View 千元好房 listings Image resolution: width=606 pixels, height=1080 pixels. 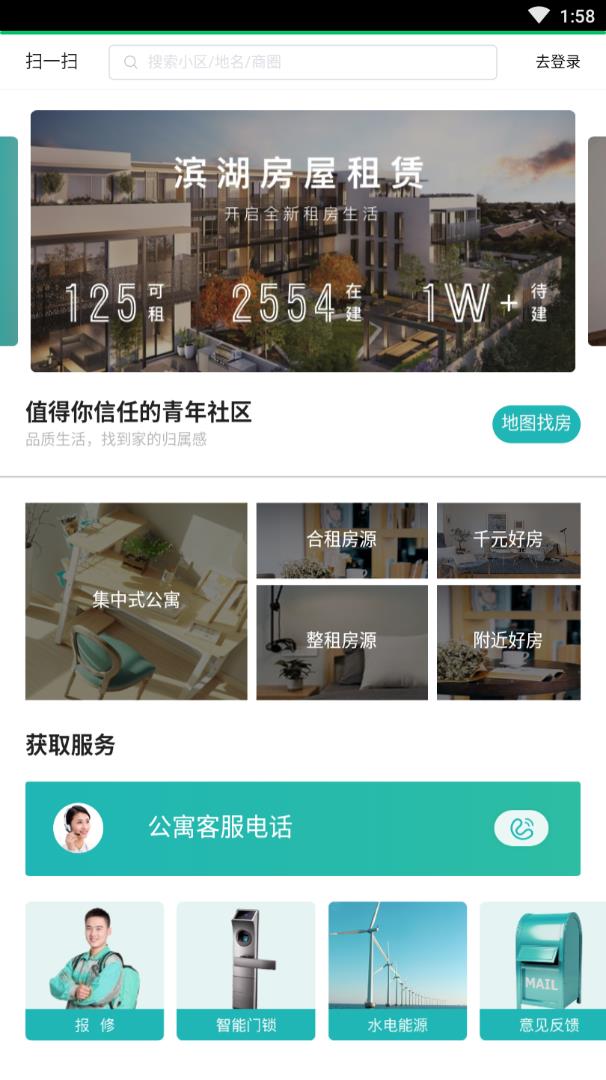(508, 540)
